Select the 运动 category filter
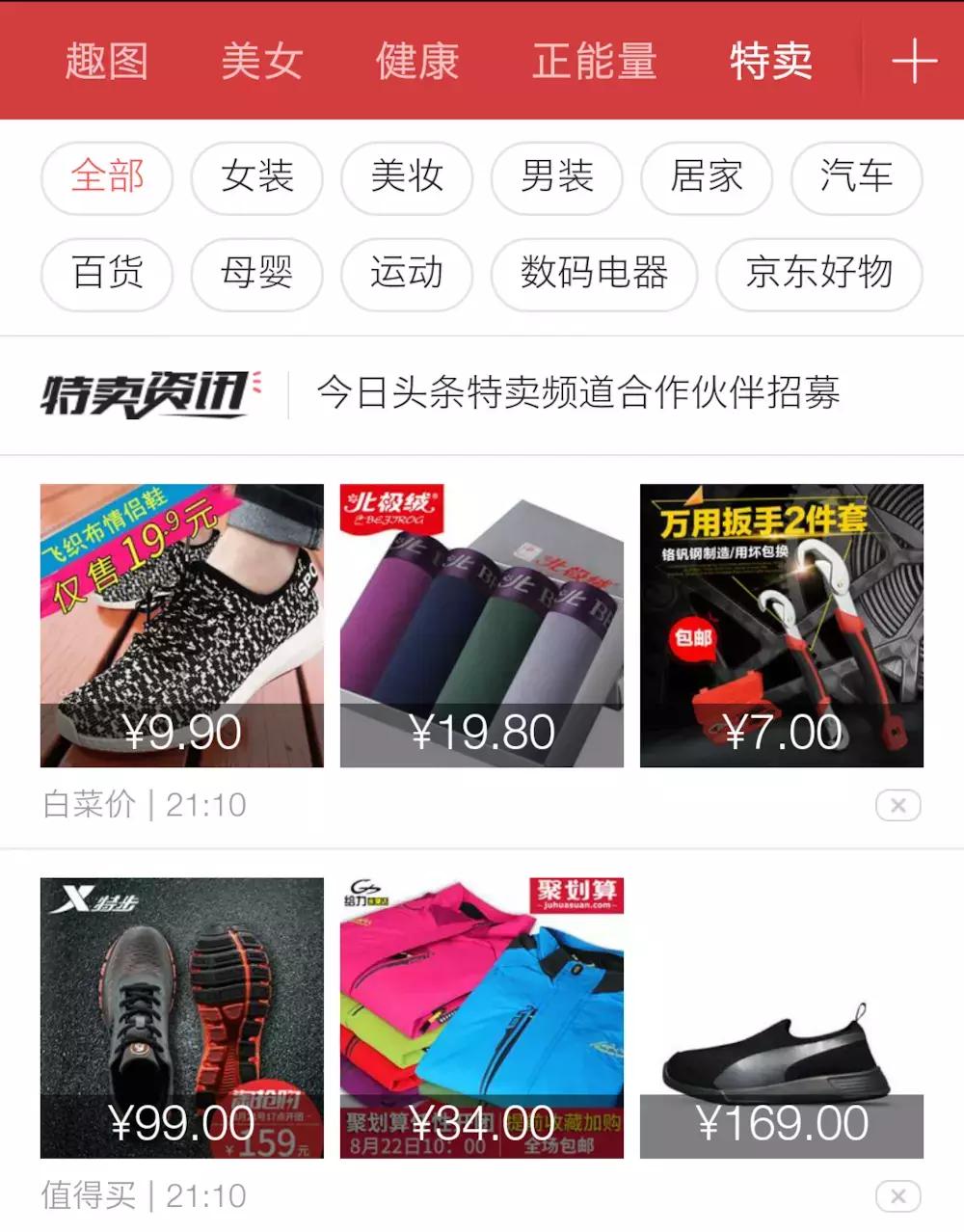 pyautogui.click(x=406, y=275)
